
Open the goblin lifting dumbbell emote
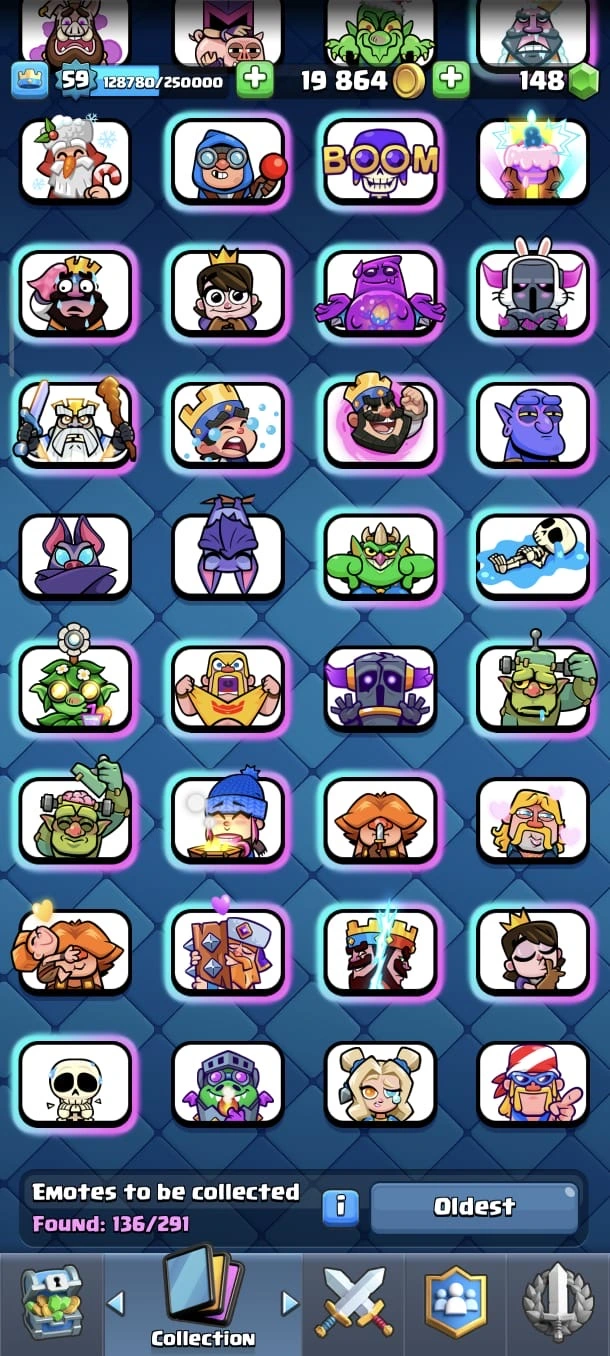(75, 820)
